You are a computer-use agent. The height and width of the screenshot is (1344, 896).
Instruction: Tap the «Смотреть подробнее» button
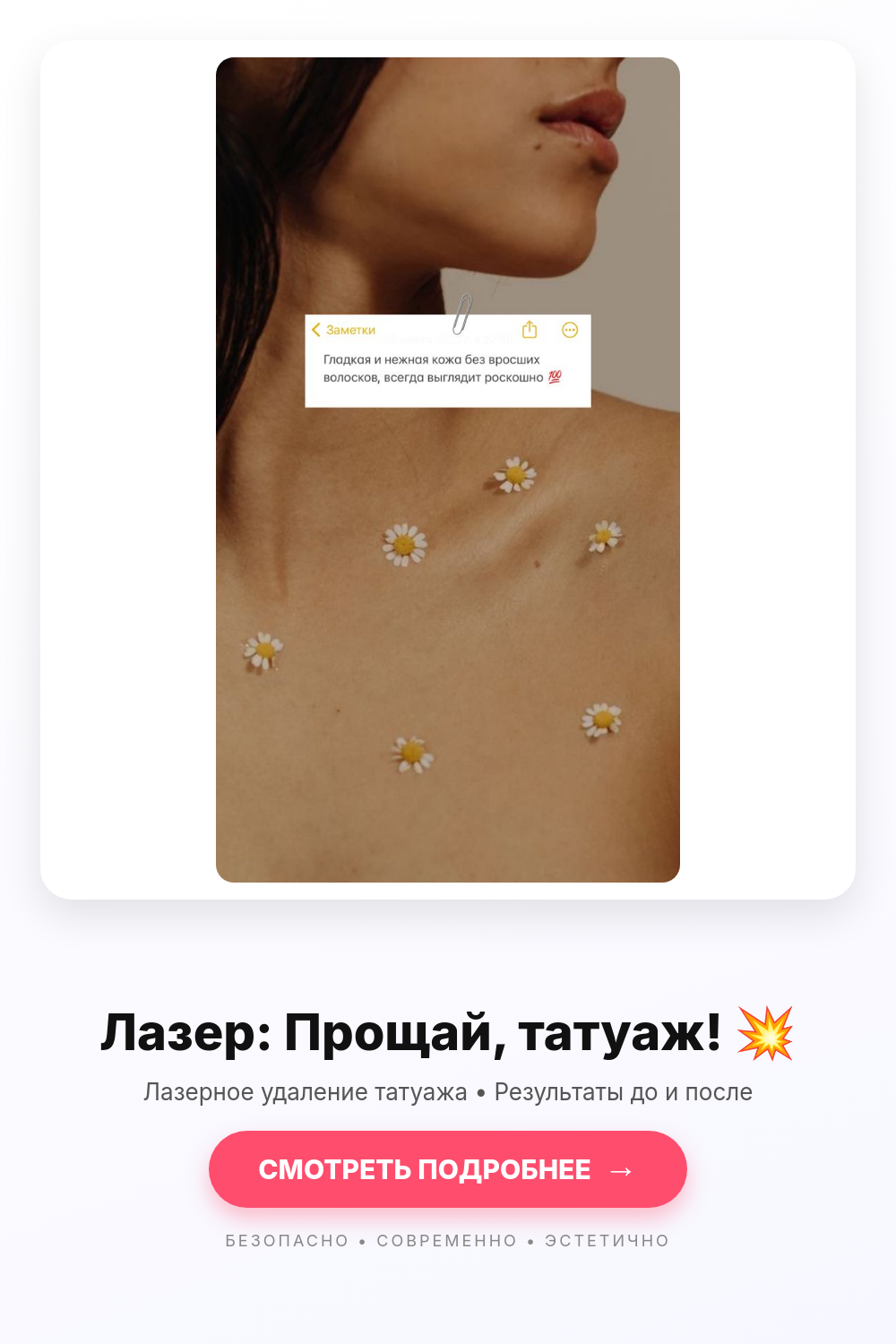point(447,1169)
